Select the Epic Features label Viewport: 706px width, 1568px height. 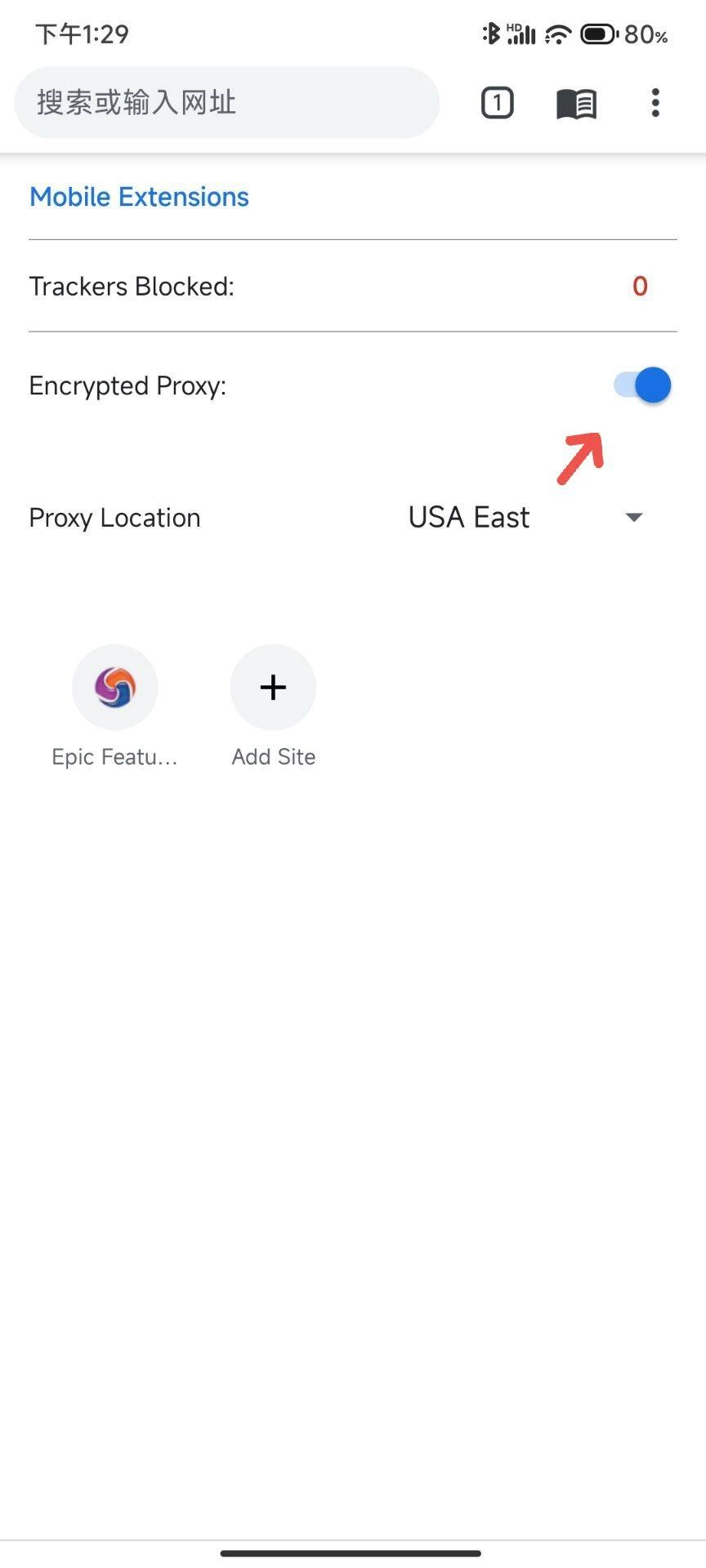[114, 756]
